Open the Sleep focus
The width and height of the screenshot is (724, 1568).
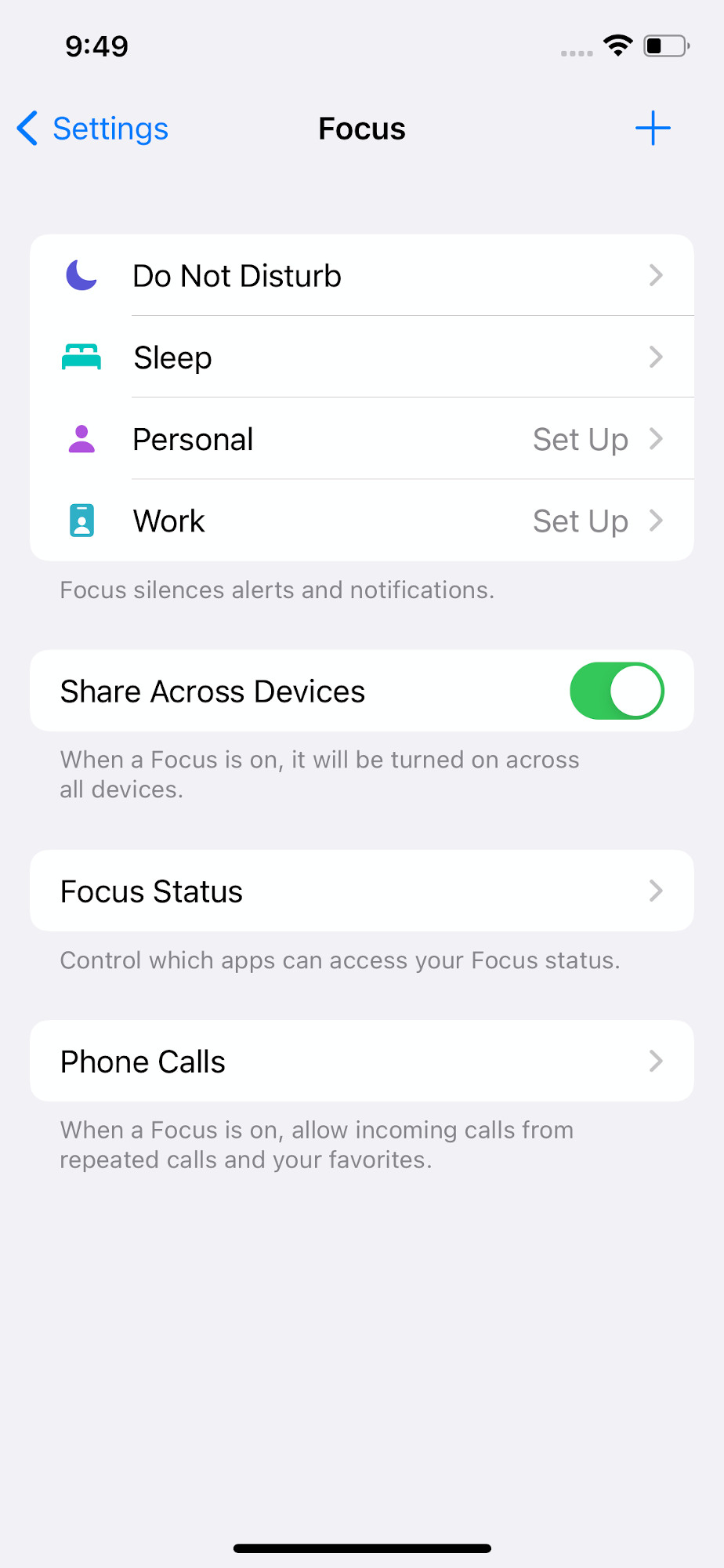[362, 358]
